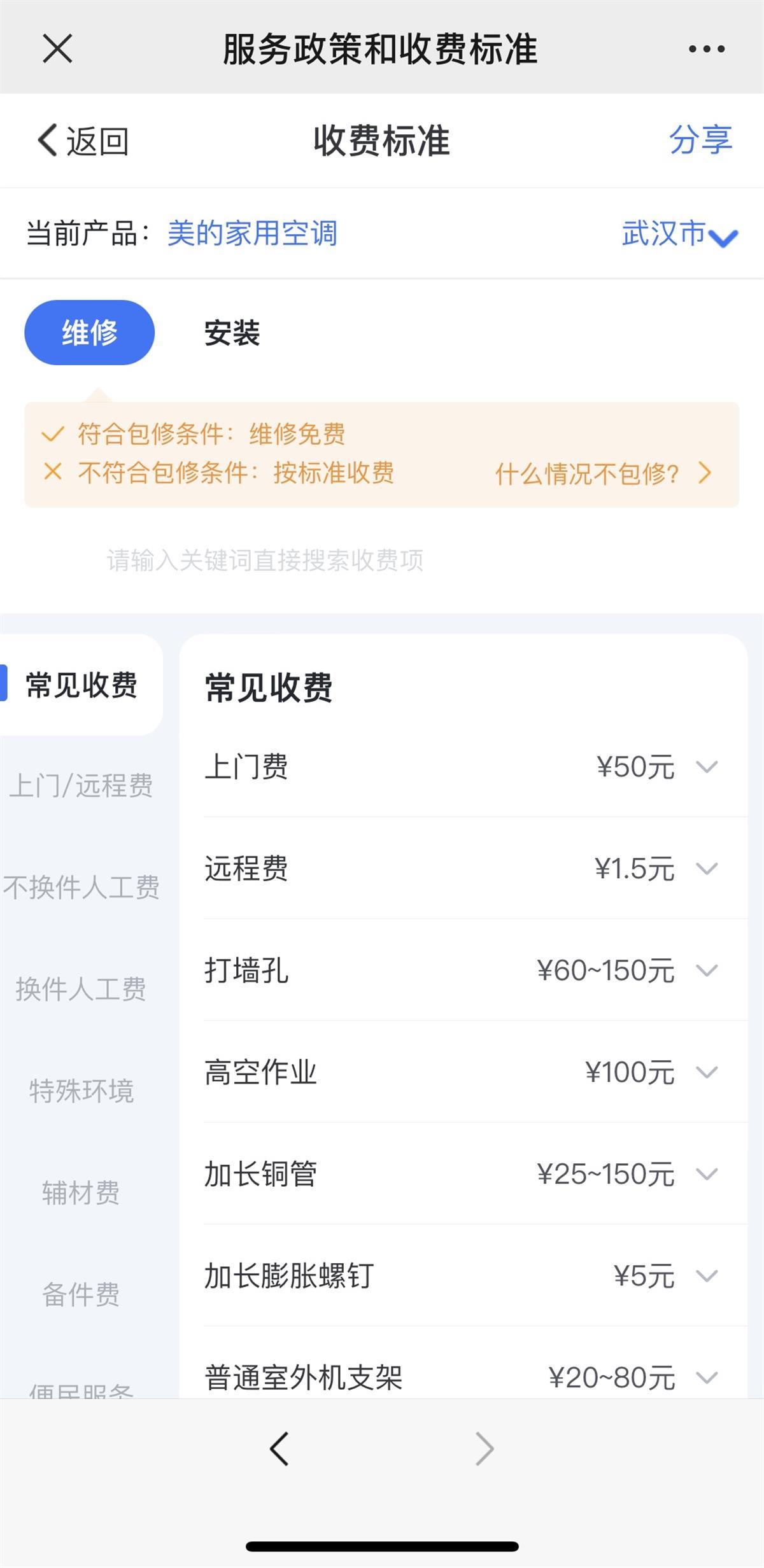Image resolution: width=764 pixels, height=1568 pixels.
Task: Show the 特殊环境 category
Action: (81, 1091)
